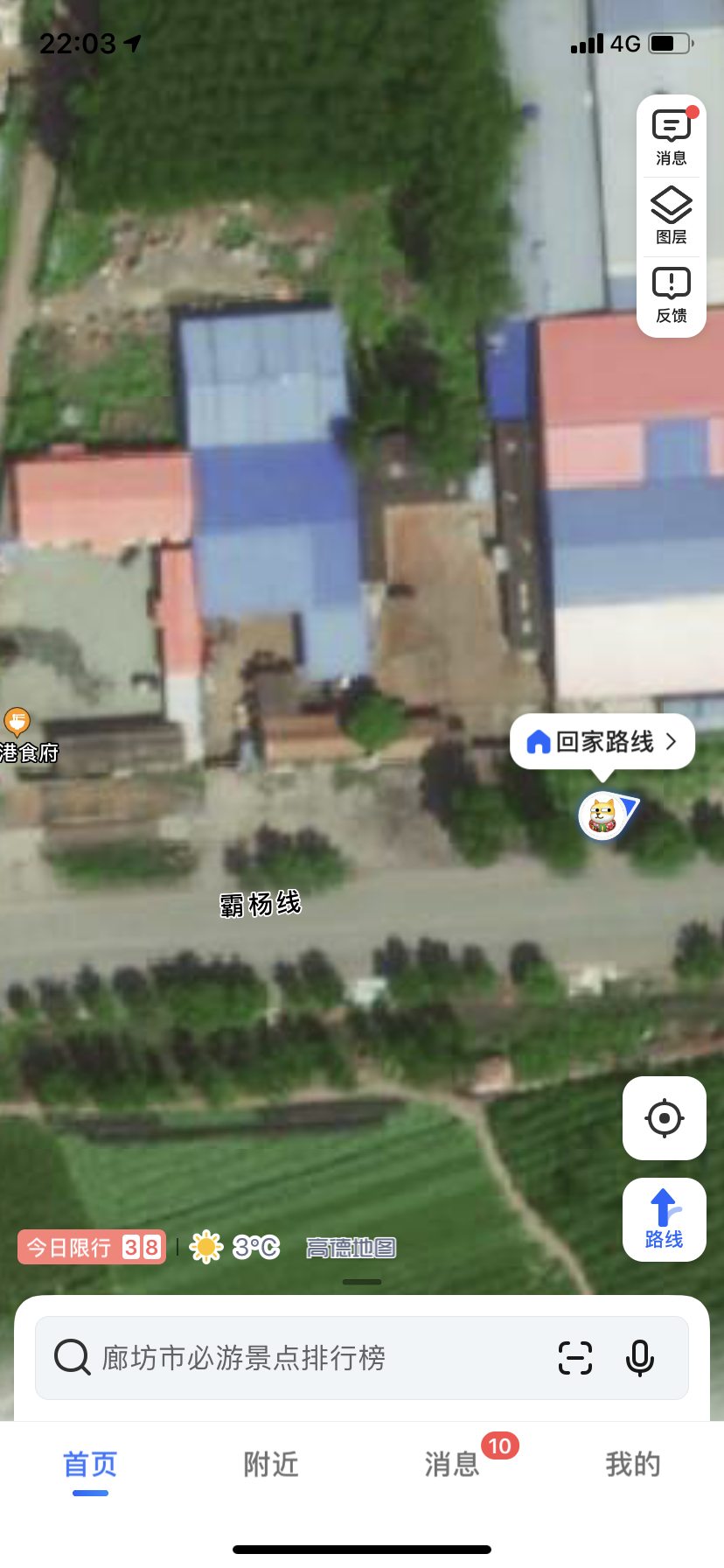Open the 消息 messages button on map

pos(671,137)
